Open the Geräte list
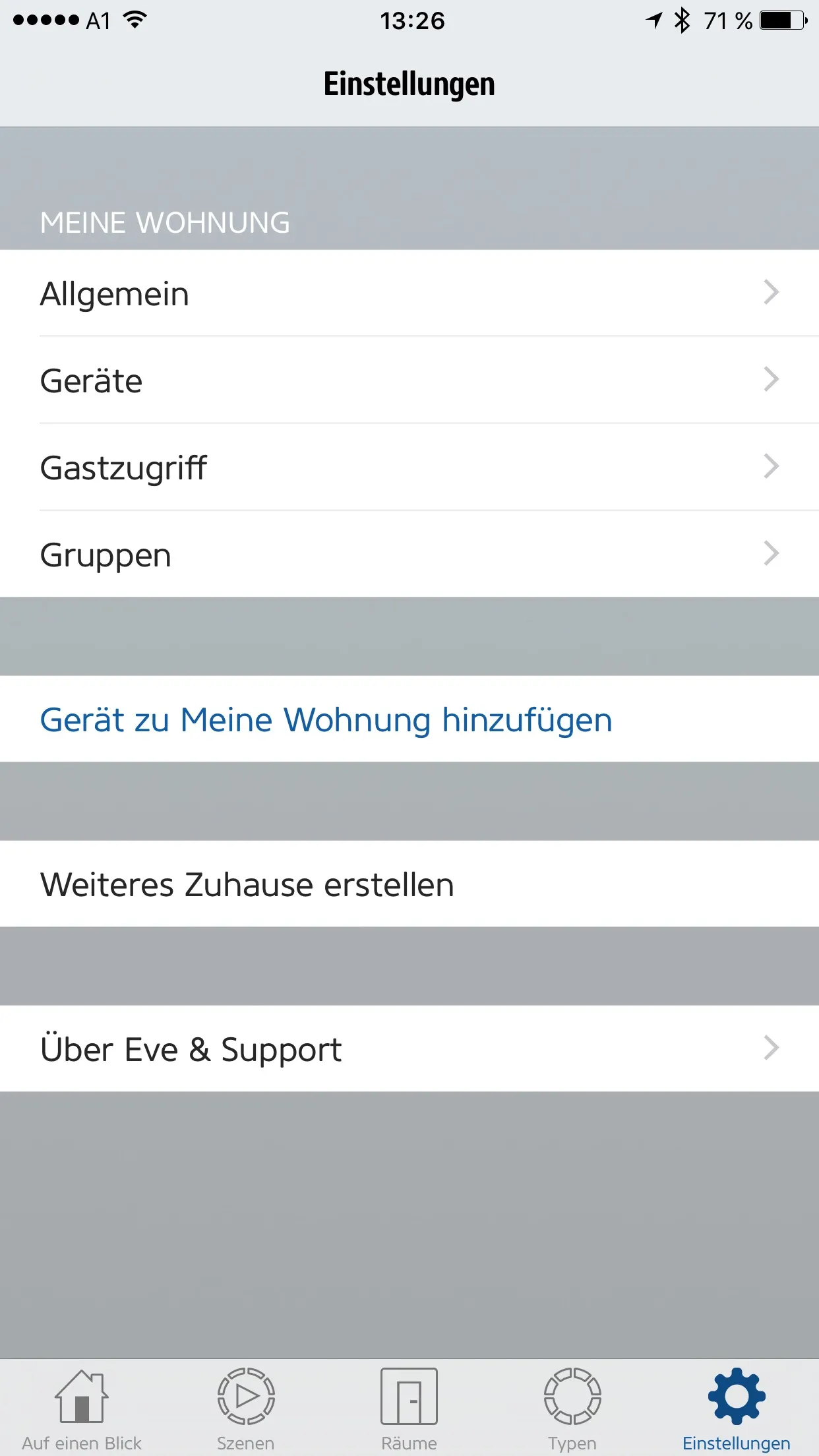This screenshot has height=1456, width=819. pyautogui.click(x=409, y=380)
